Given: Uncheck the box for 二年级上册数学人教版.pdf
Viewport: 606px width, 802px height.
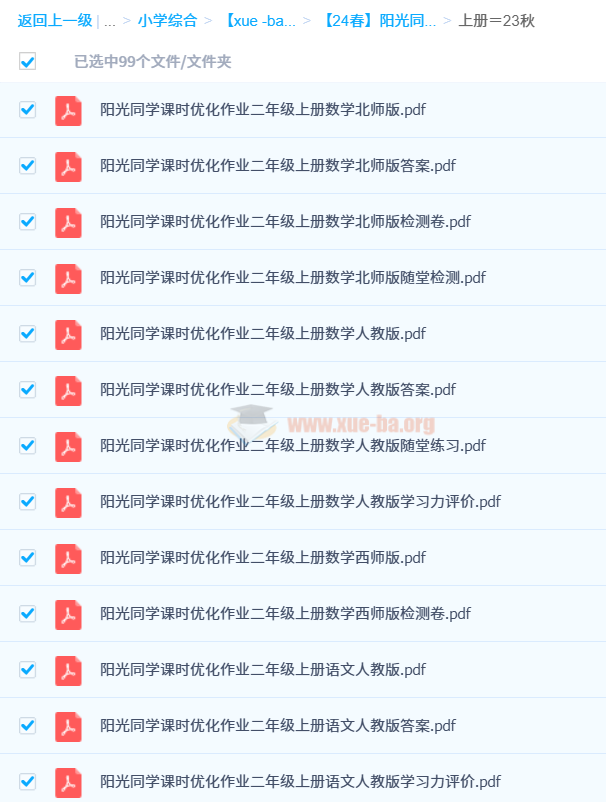Looking at the screenshot, I should [x=27, y=334].
